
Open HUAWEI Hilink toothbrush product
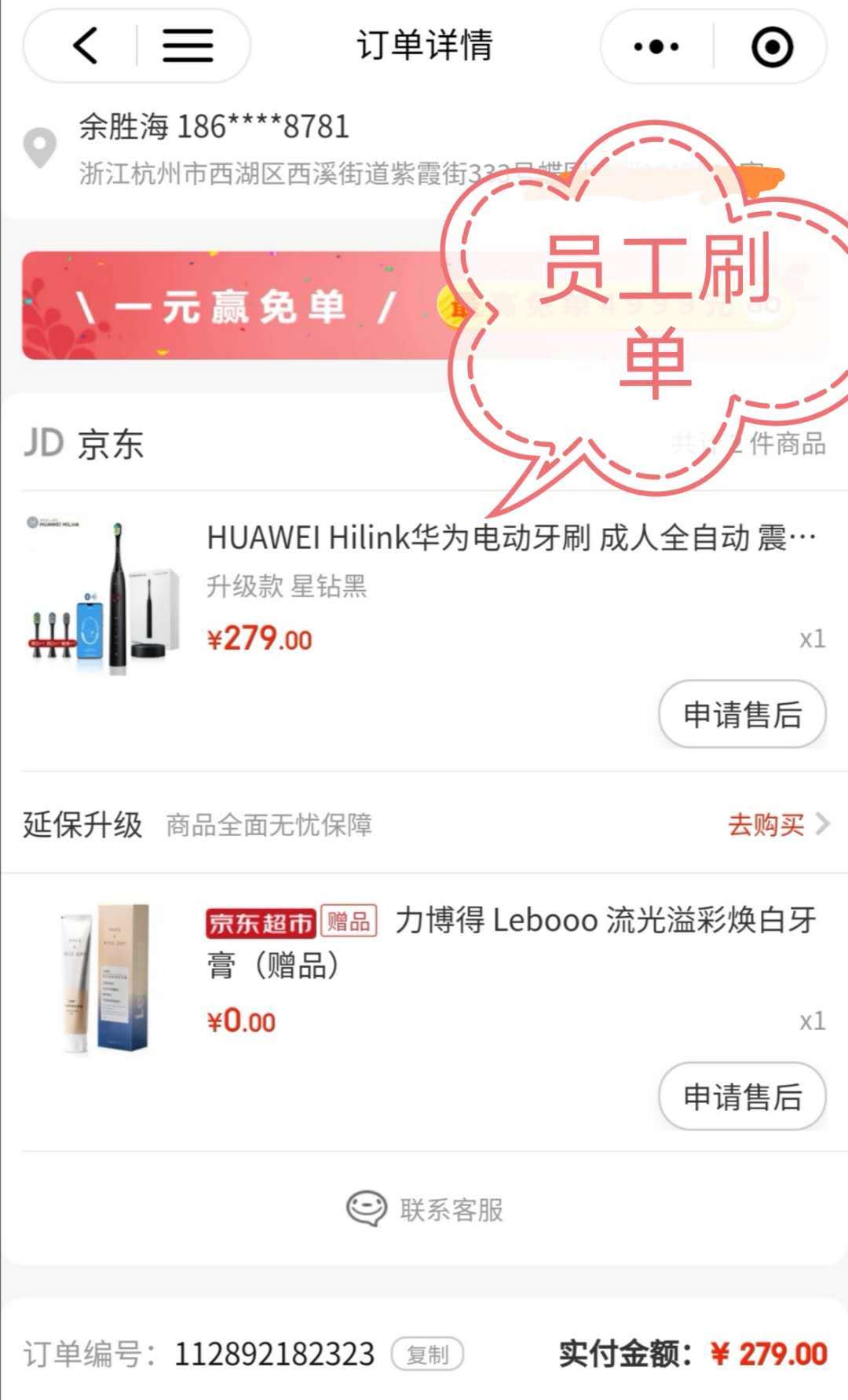tap(510, 539)
